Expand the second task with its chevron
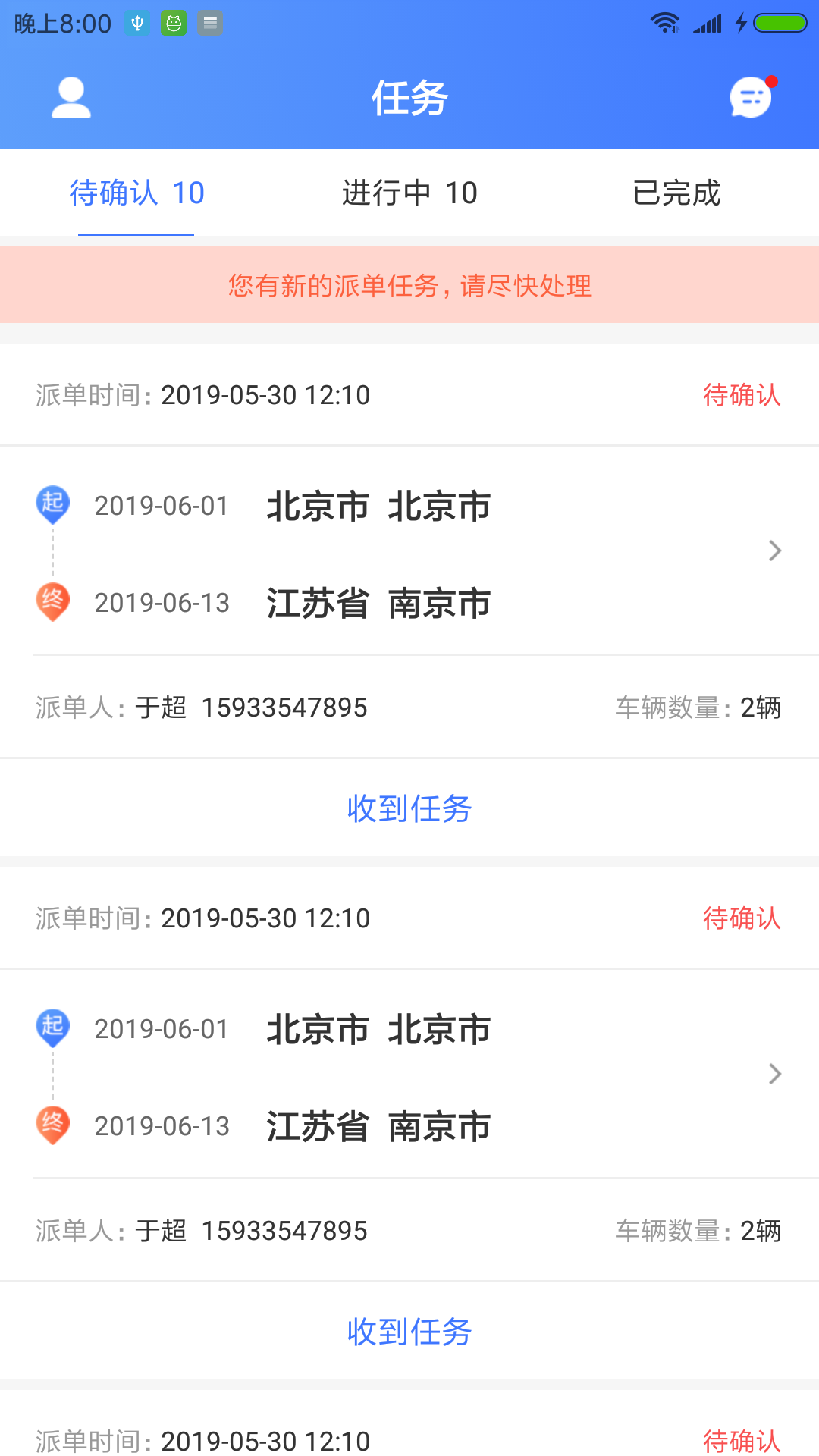The height and width of the screenshot is (1456, 819). (x=775, y=1074)
